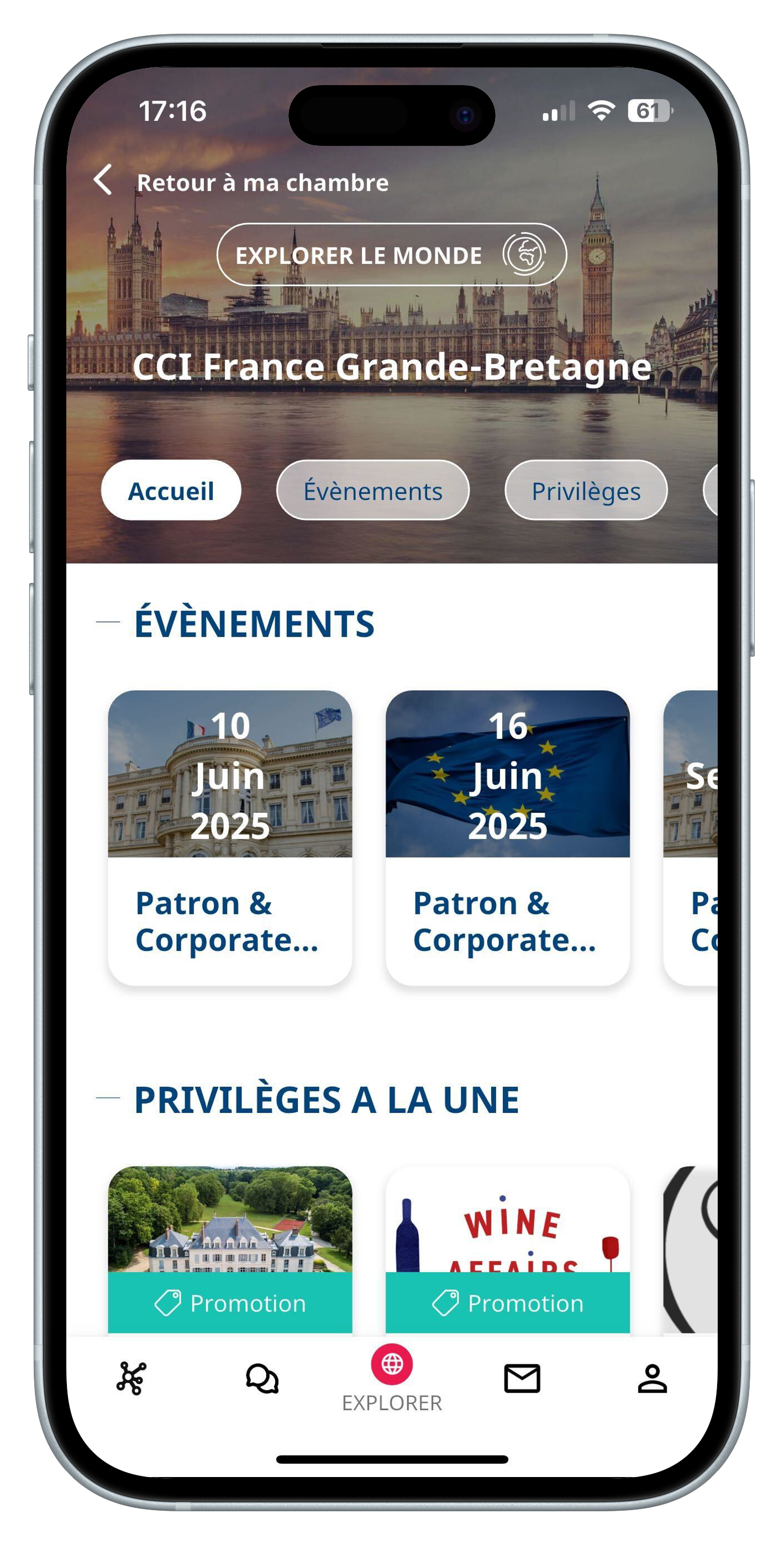Screen dimensions: 784x1545
Task: Open the chat bubbles in bottom bar
Action: [262, 1378]
